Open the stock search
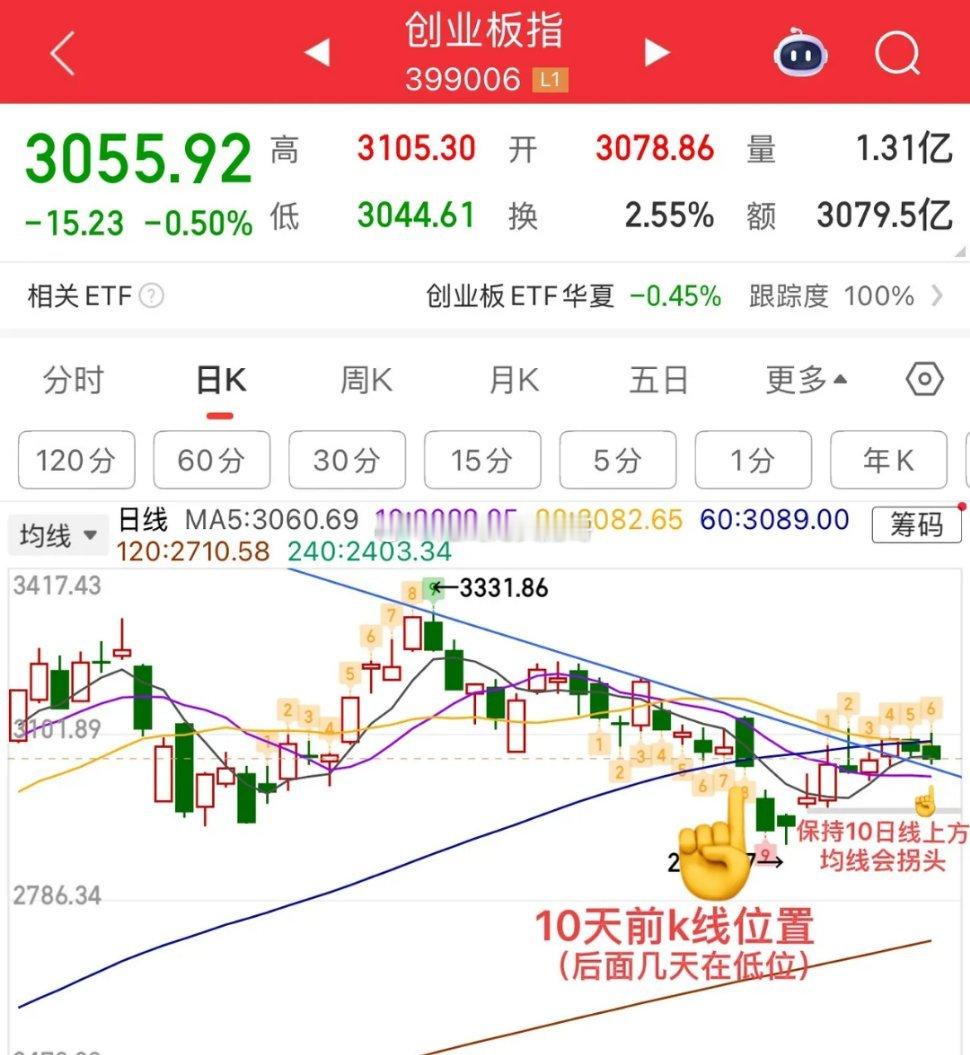 [x=897, y=53]
